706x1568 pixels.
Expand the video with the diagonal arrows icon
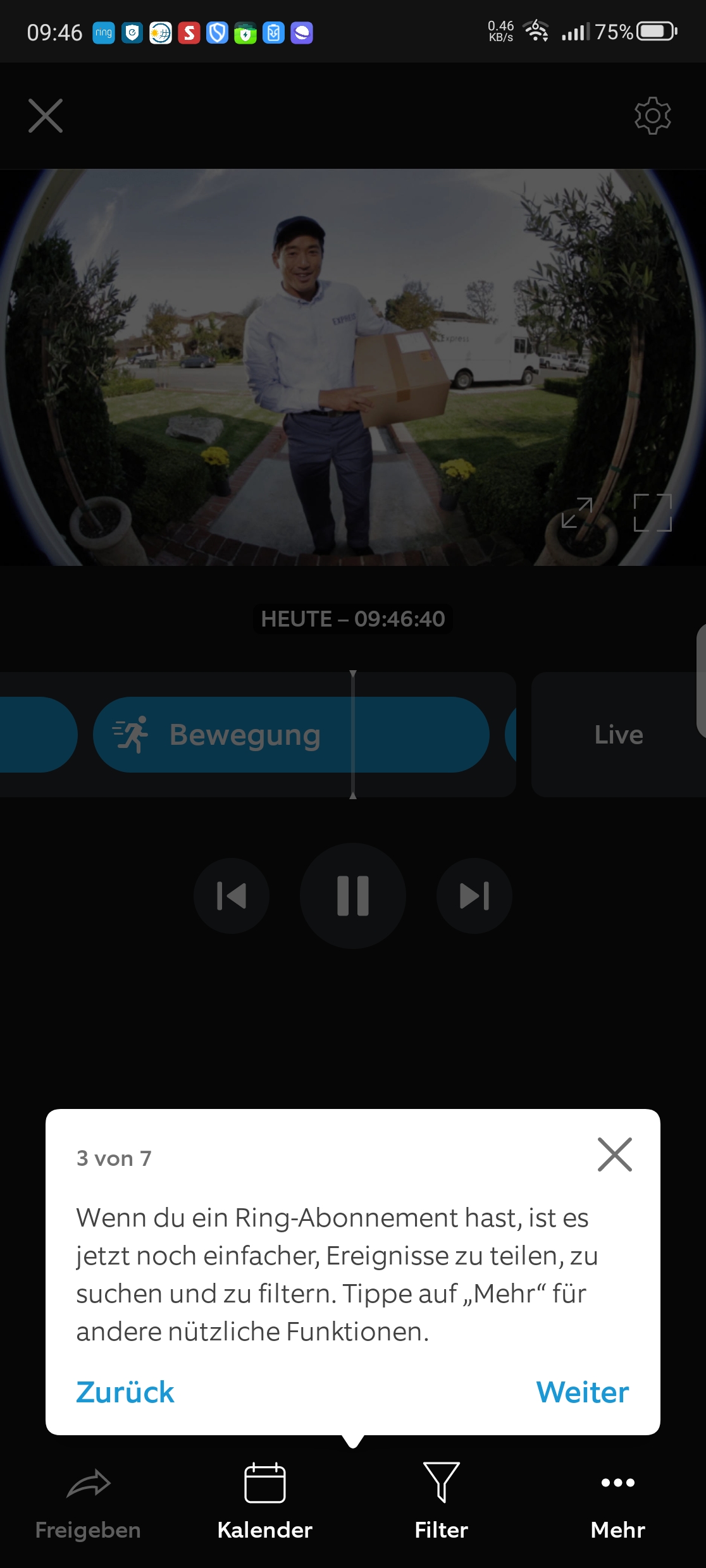pos(577,512)
